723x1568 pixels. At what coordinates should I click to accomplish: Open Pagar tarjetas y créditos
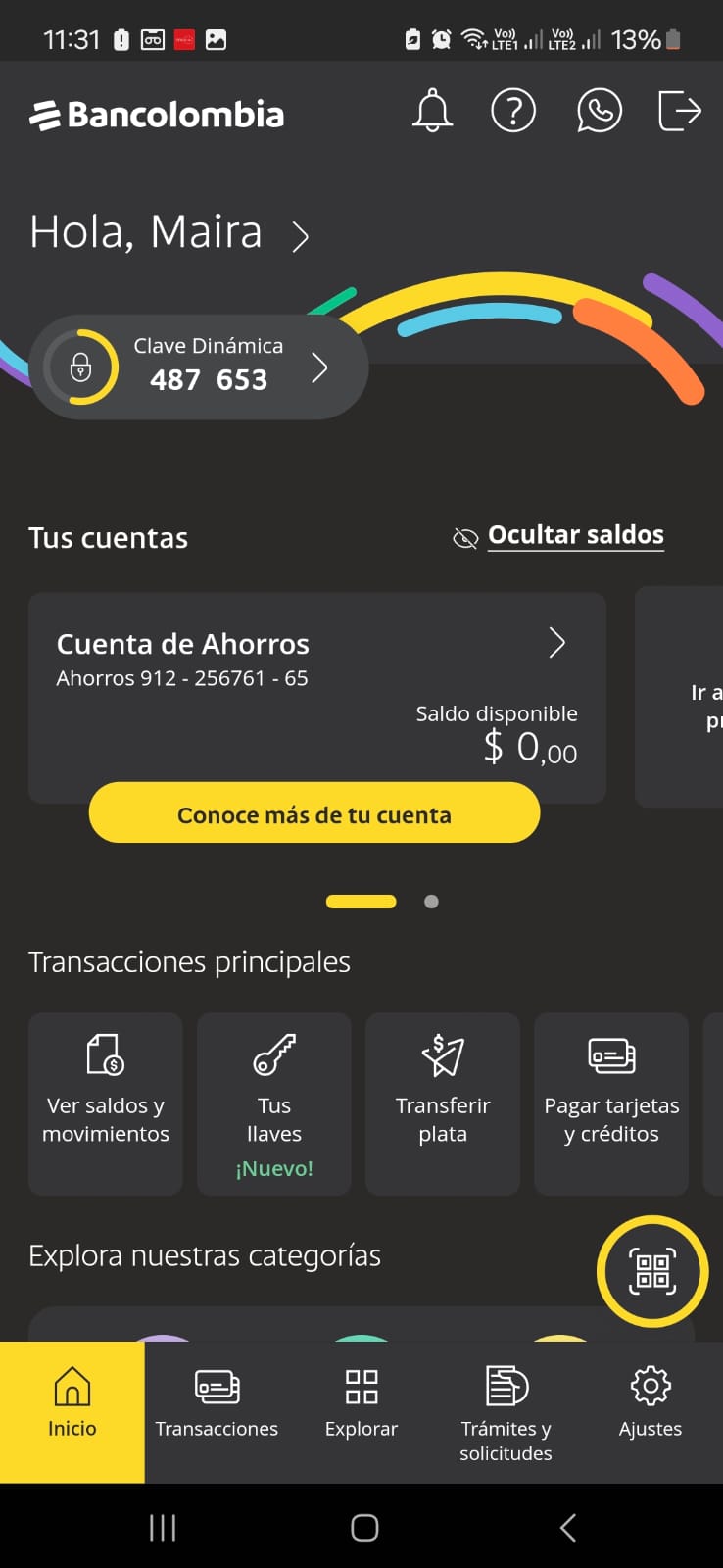tap(611, 1103)
